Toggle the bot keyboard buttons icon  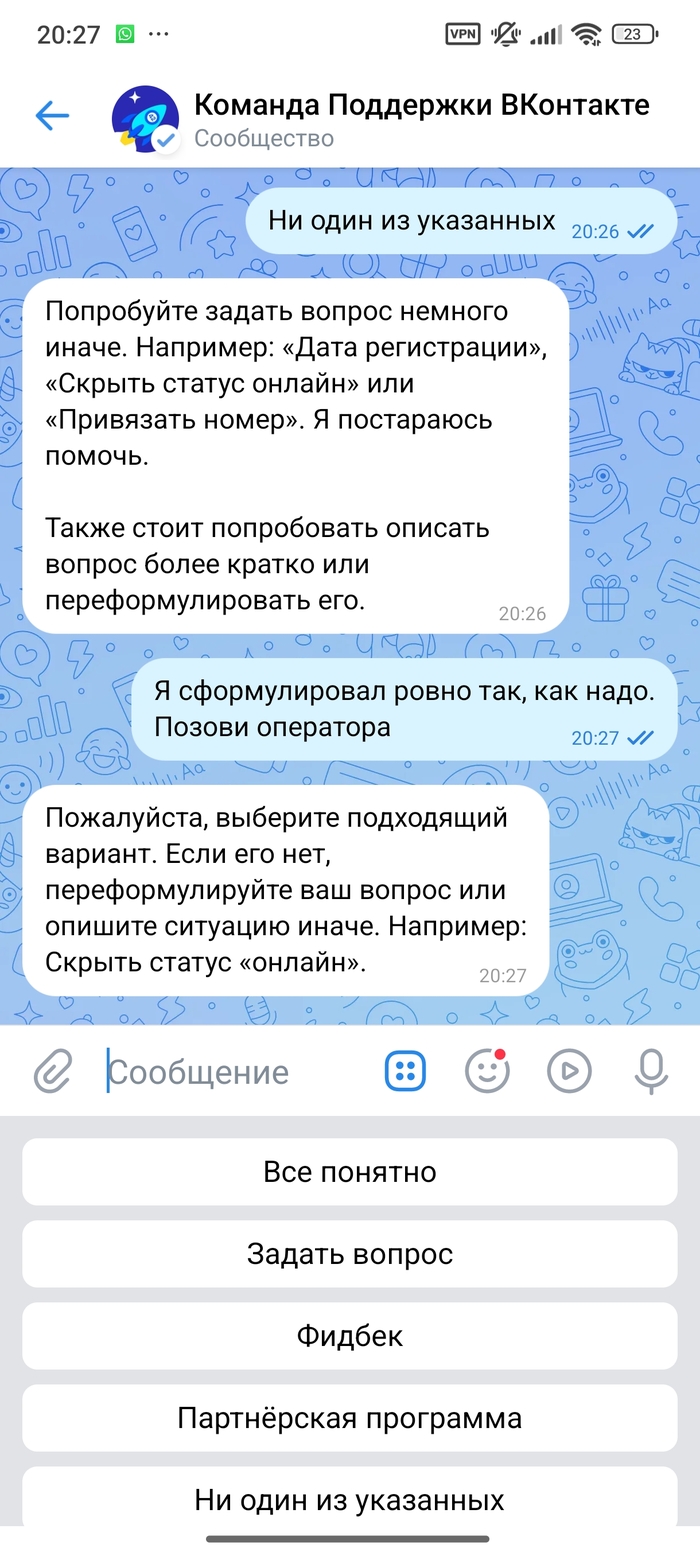coord(405,1072)
